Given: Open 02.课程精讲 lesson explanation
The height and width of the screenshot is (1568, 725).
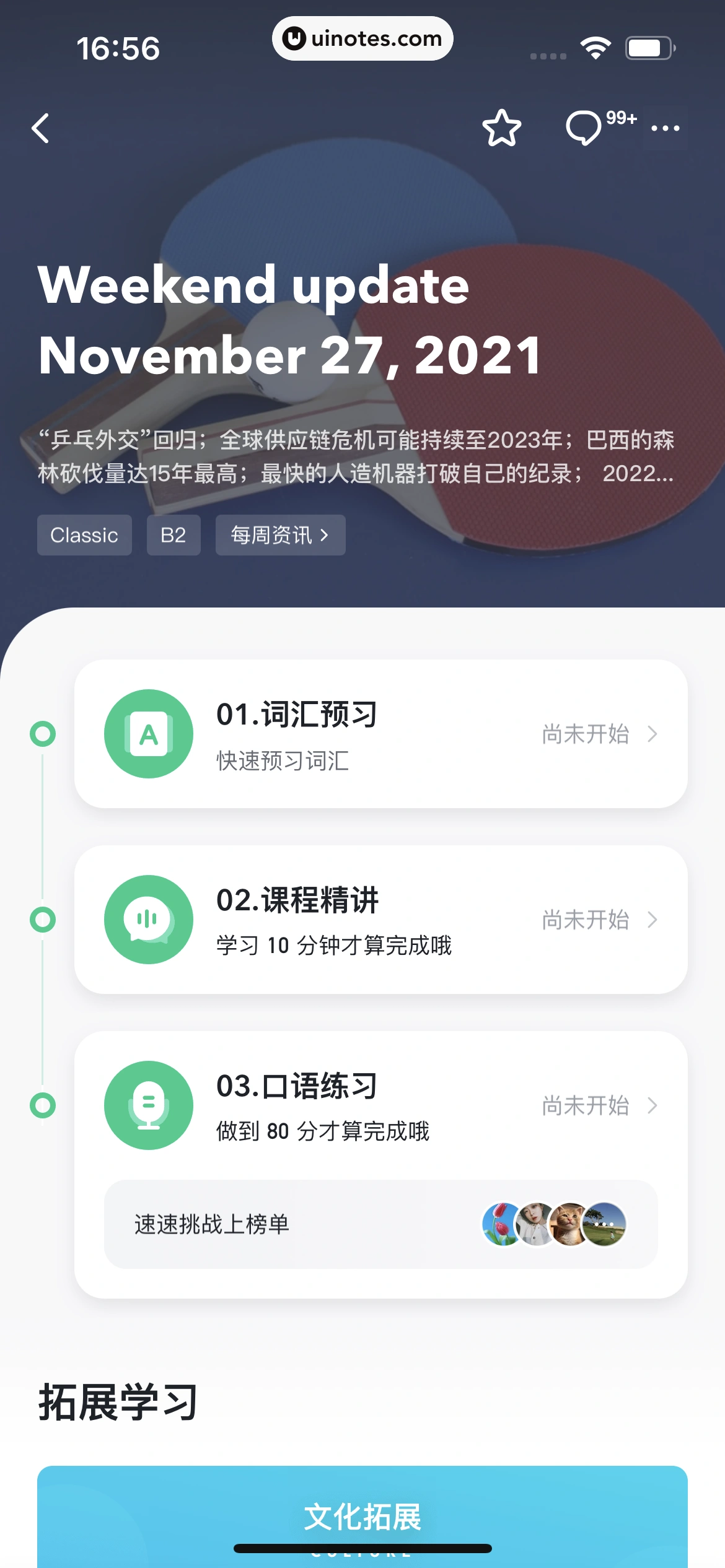Looking at the screenshot, I should click(x=380, y=920).
